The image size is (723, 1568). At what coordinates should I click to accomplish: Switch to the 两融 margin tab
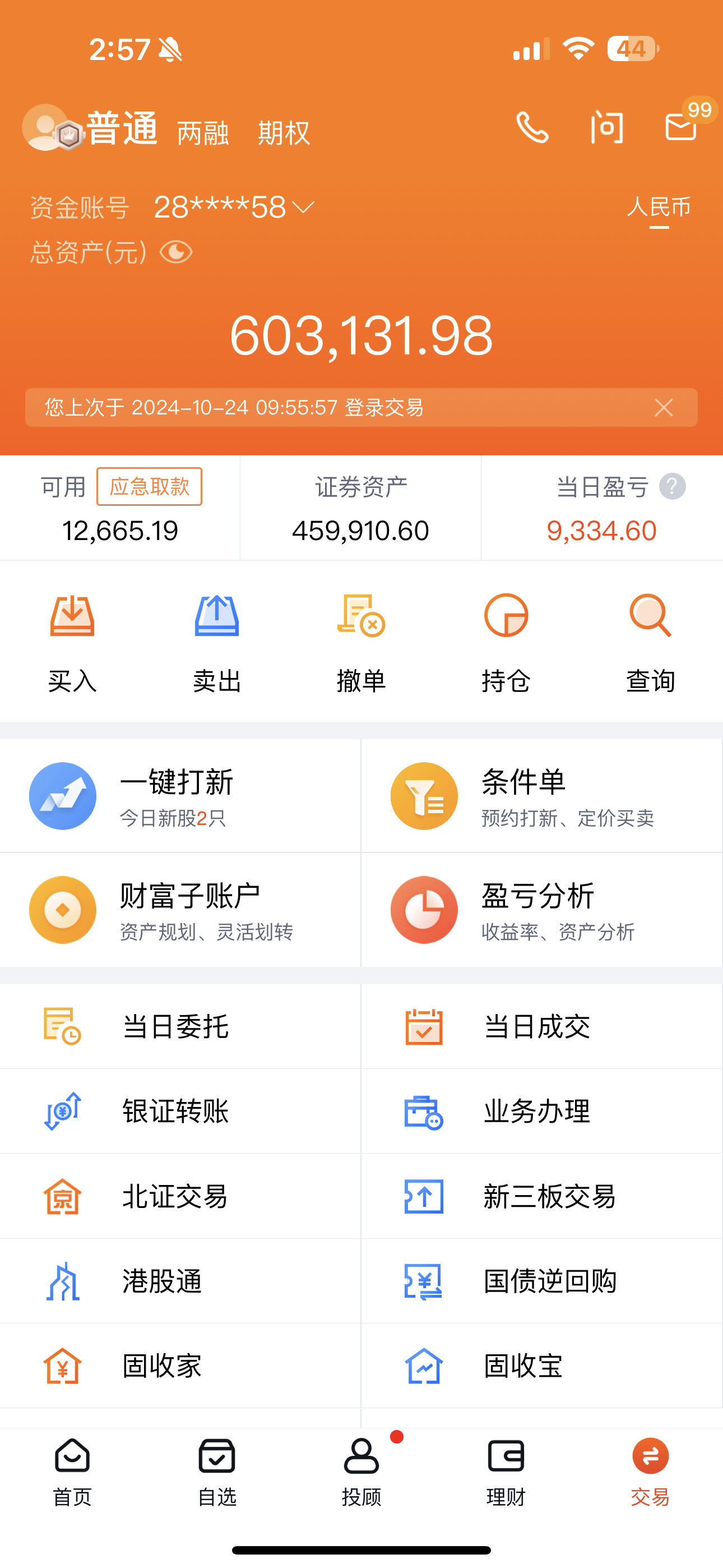coord(203,132)
